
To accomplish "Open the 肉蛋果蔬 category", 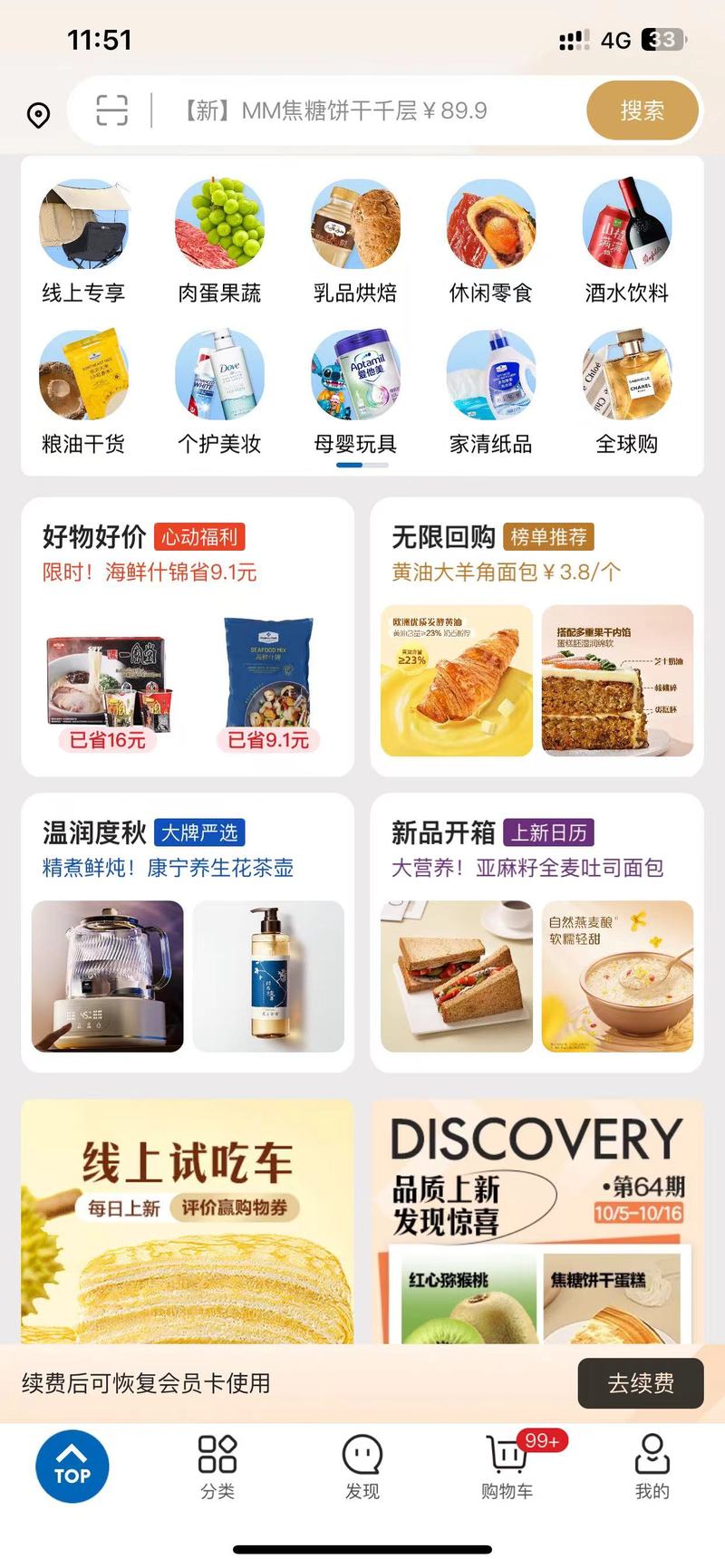I will [x=219, y=242].
